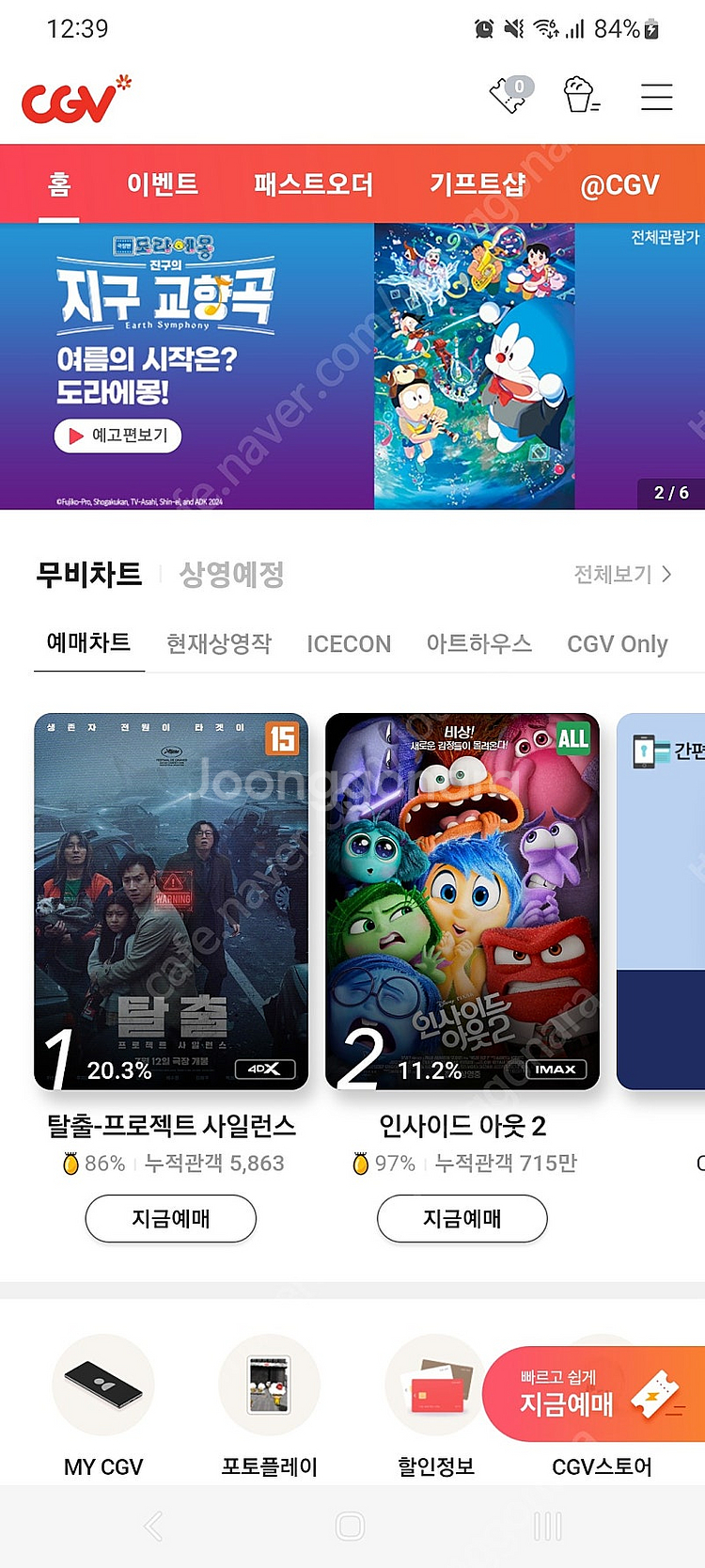Image resolution: width=705 pixels, height=1568 pixels.
Task: Select the 현재상영작 filter tab
Action: (x=217, y=643)
